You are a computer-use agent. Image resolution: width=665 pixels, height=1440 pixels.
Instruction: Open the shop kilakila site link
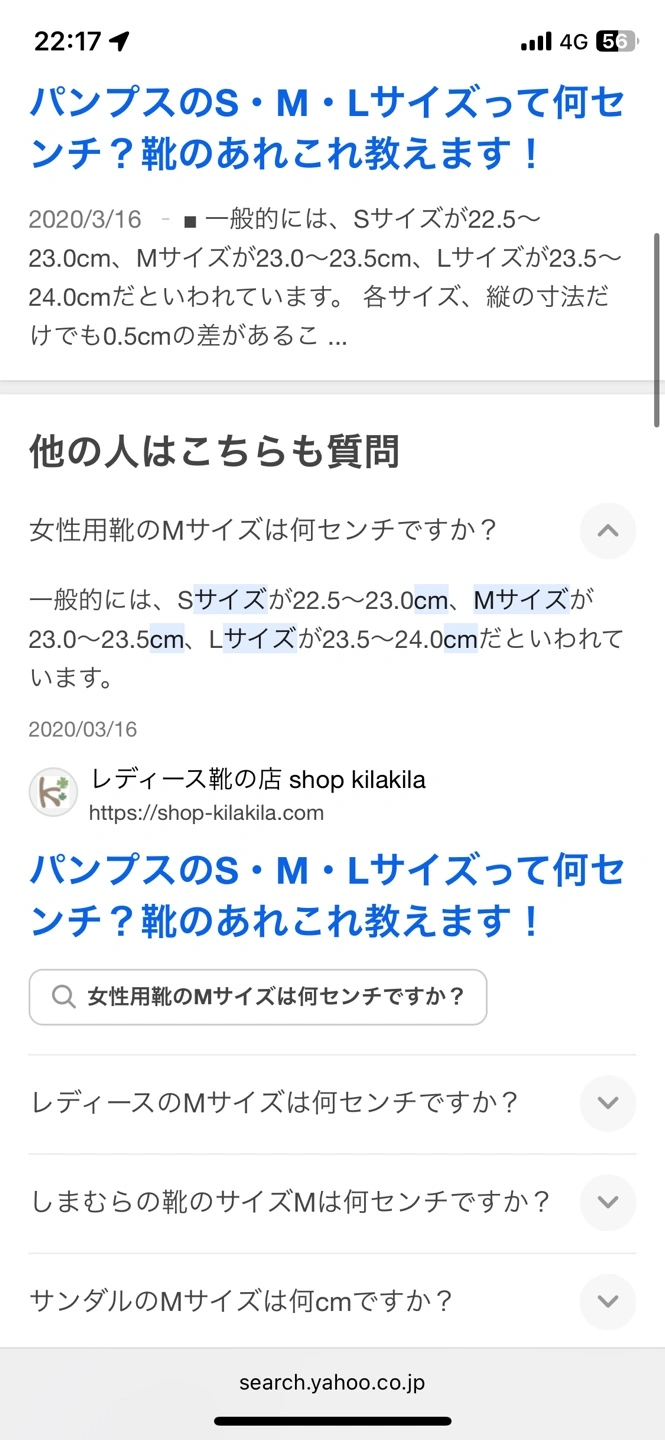point(257,794)
